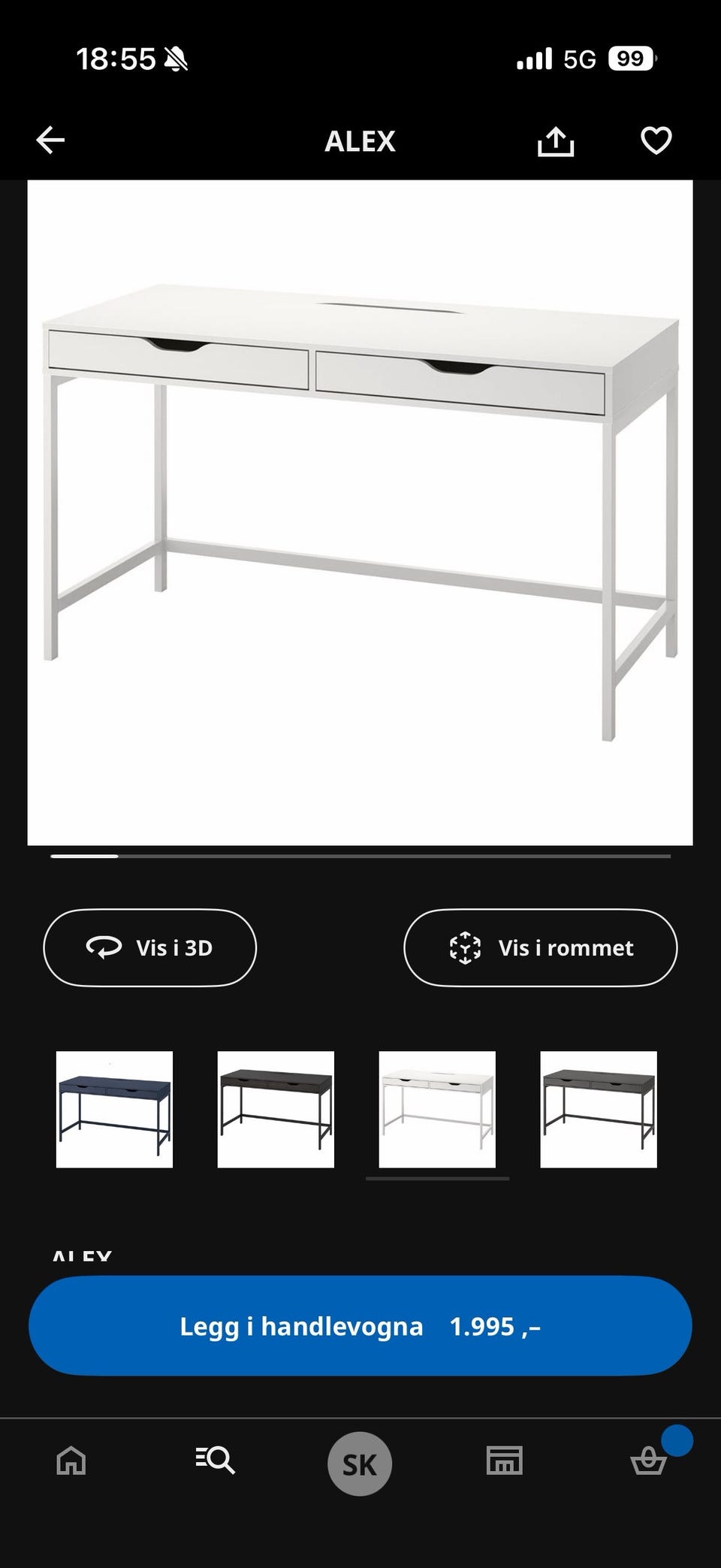Activate the AR room view icon
This screenshot has width=721, height=1568.
[464, 947]
